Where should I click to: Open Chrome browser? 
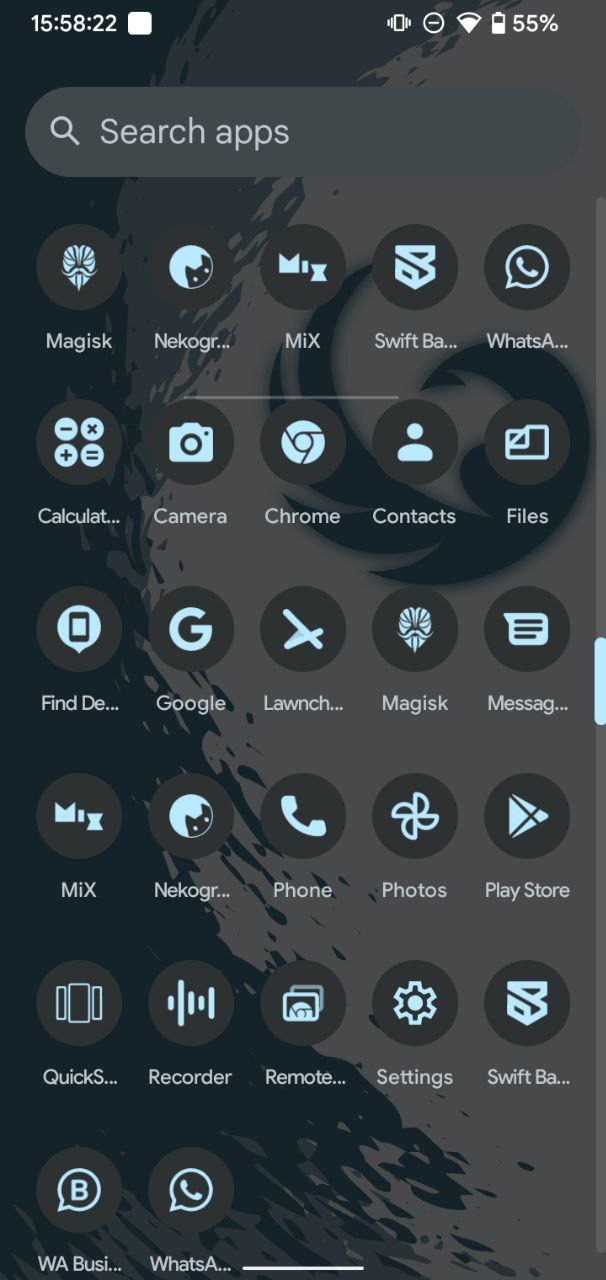[302, 442]
